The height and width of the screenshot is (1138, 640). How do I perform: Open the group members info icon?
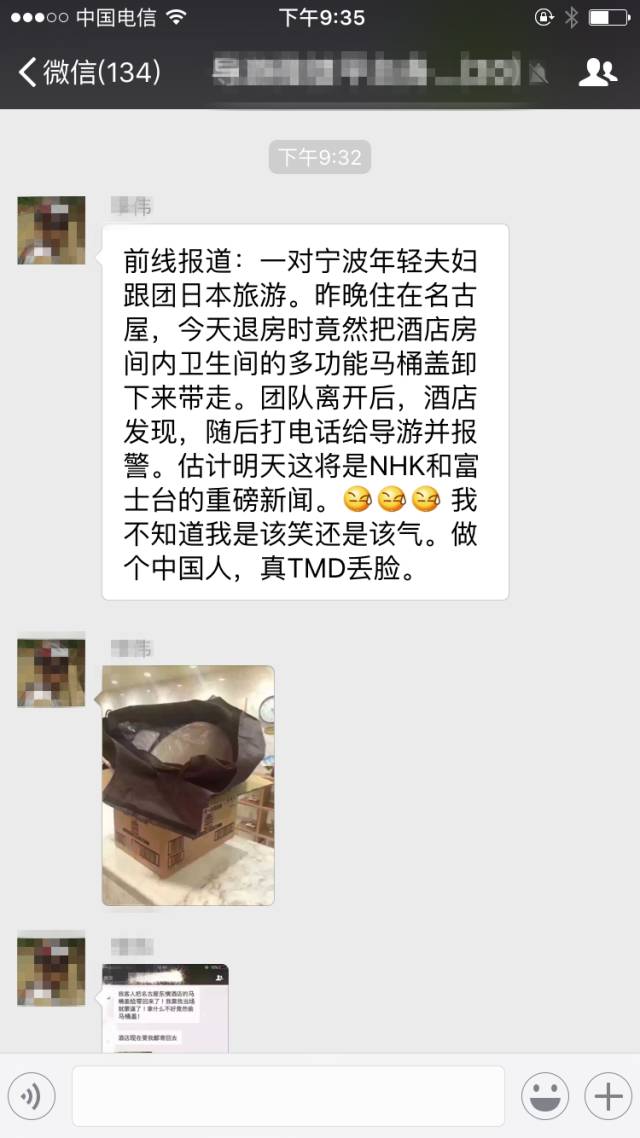click(597, 72)
